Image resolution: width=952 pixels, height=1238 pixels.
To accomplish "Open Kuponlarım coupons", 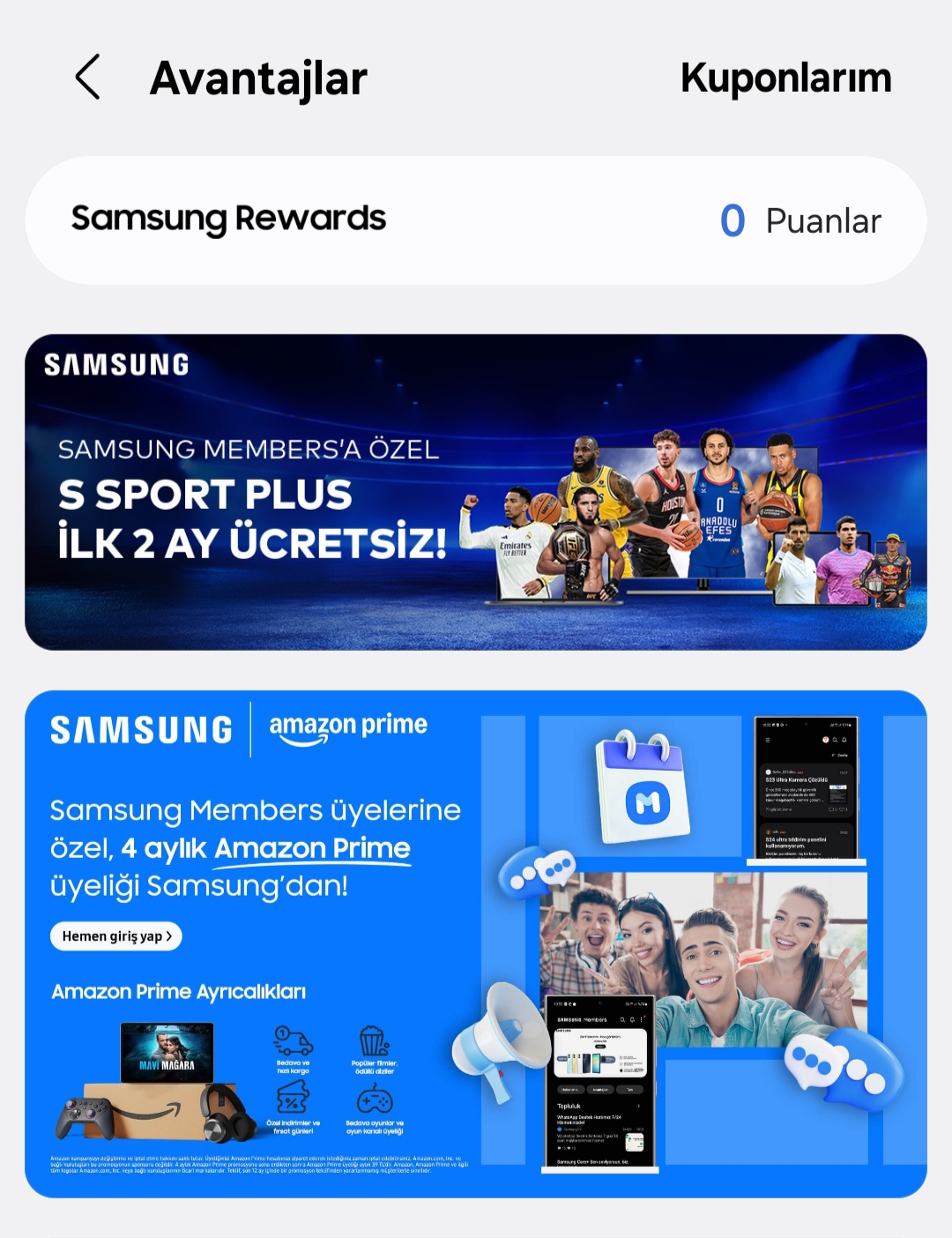I will click(785, 78).
